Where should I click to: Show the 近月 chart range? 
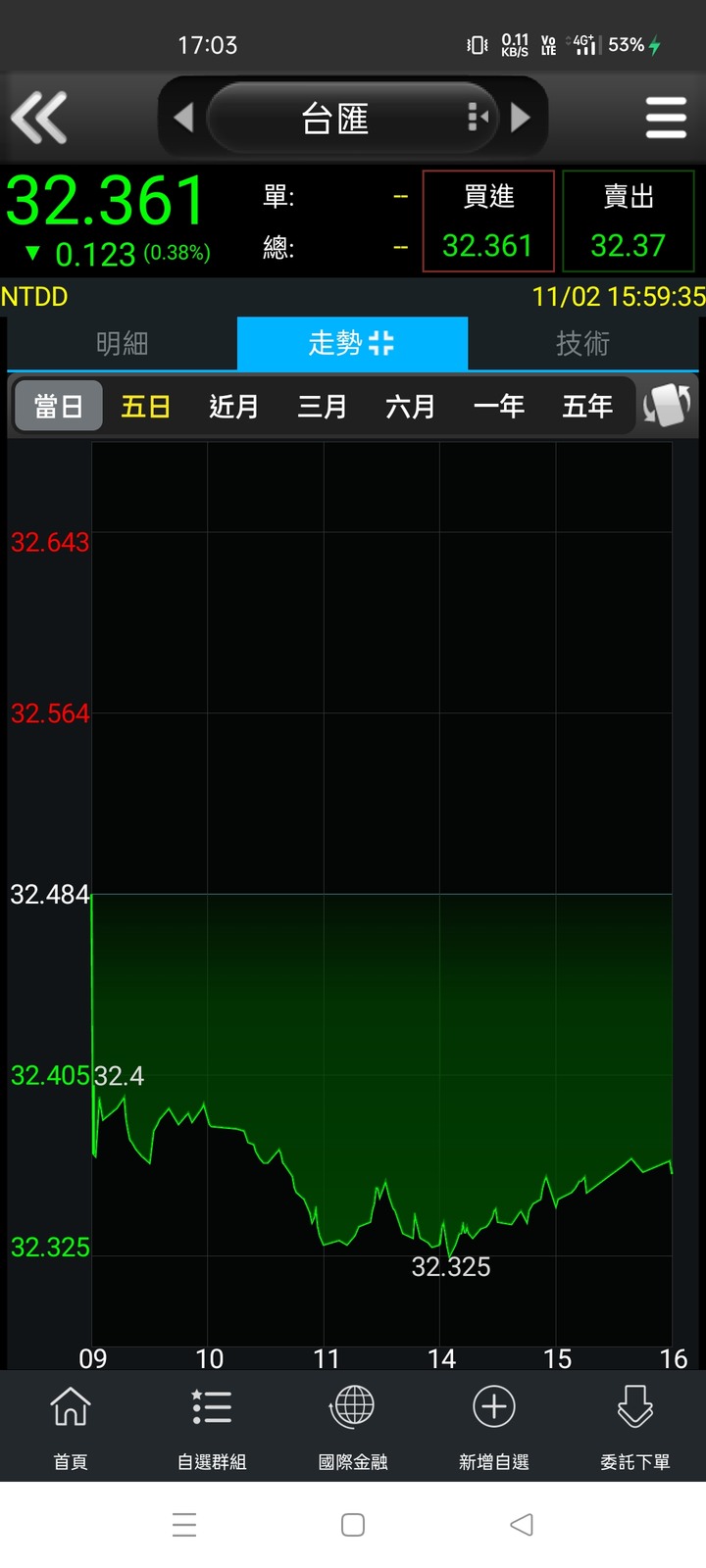pyautogui.click(x=233, y=406)
